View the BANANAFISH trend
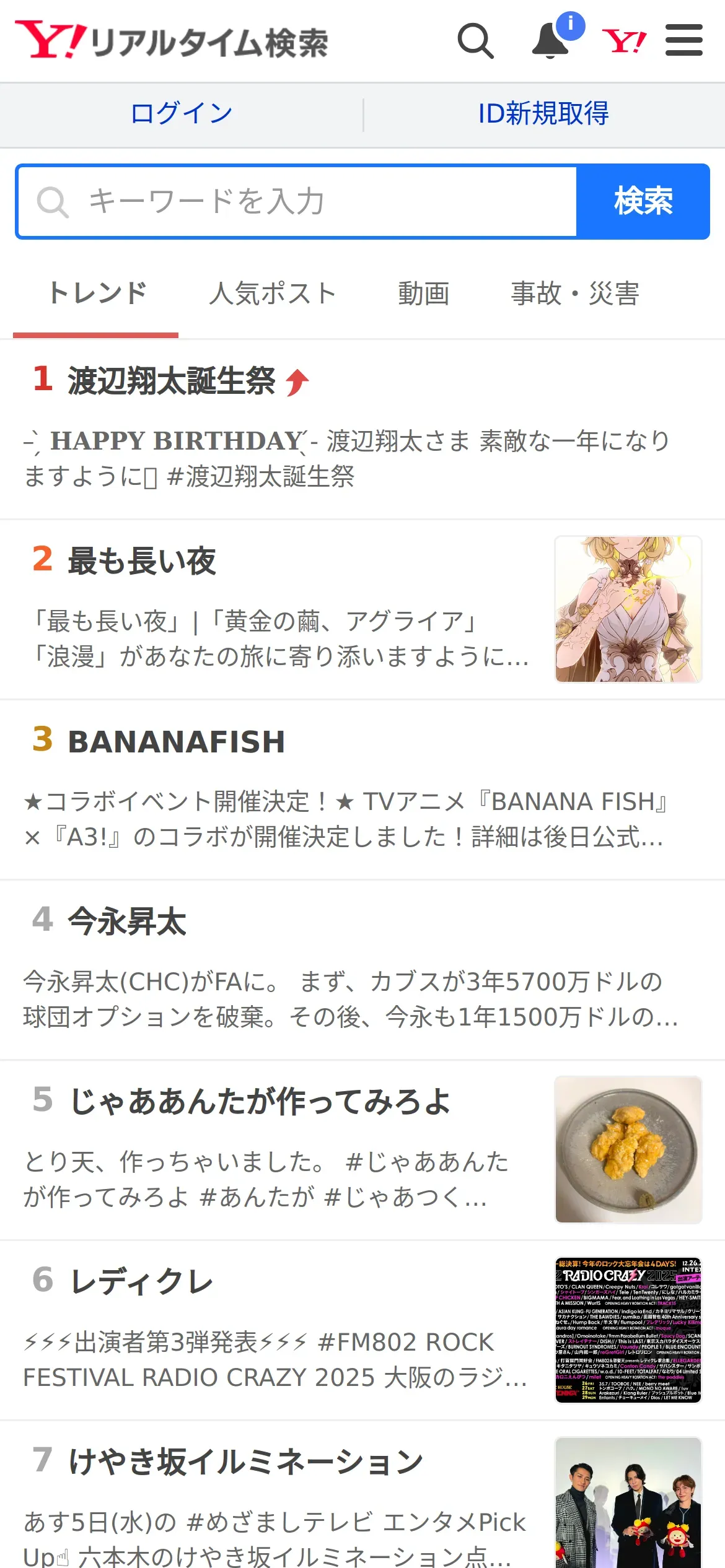The height and width of the screenshot is (1568, 725). (177, 742)
